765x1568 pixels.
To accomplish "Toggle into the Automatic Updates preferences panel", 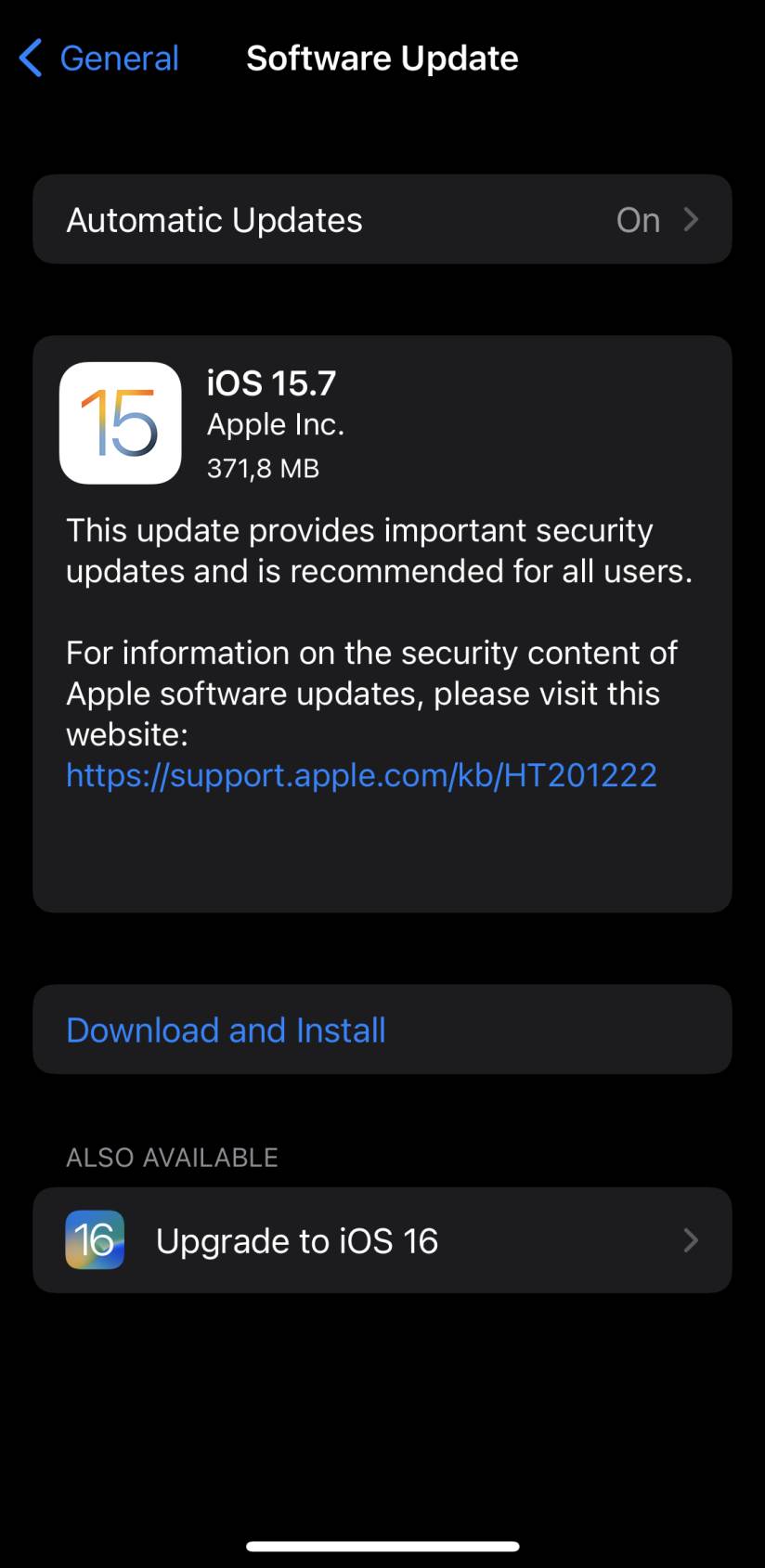I will pos(382,219).
